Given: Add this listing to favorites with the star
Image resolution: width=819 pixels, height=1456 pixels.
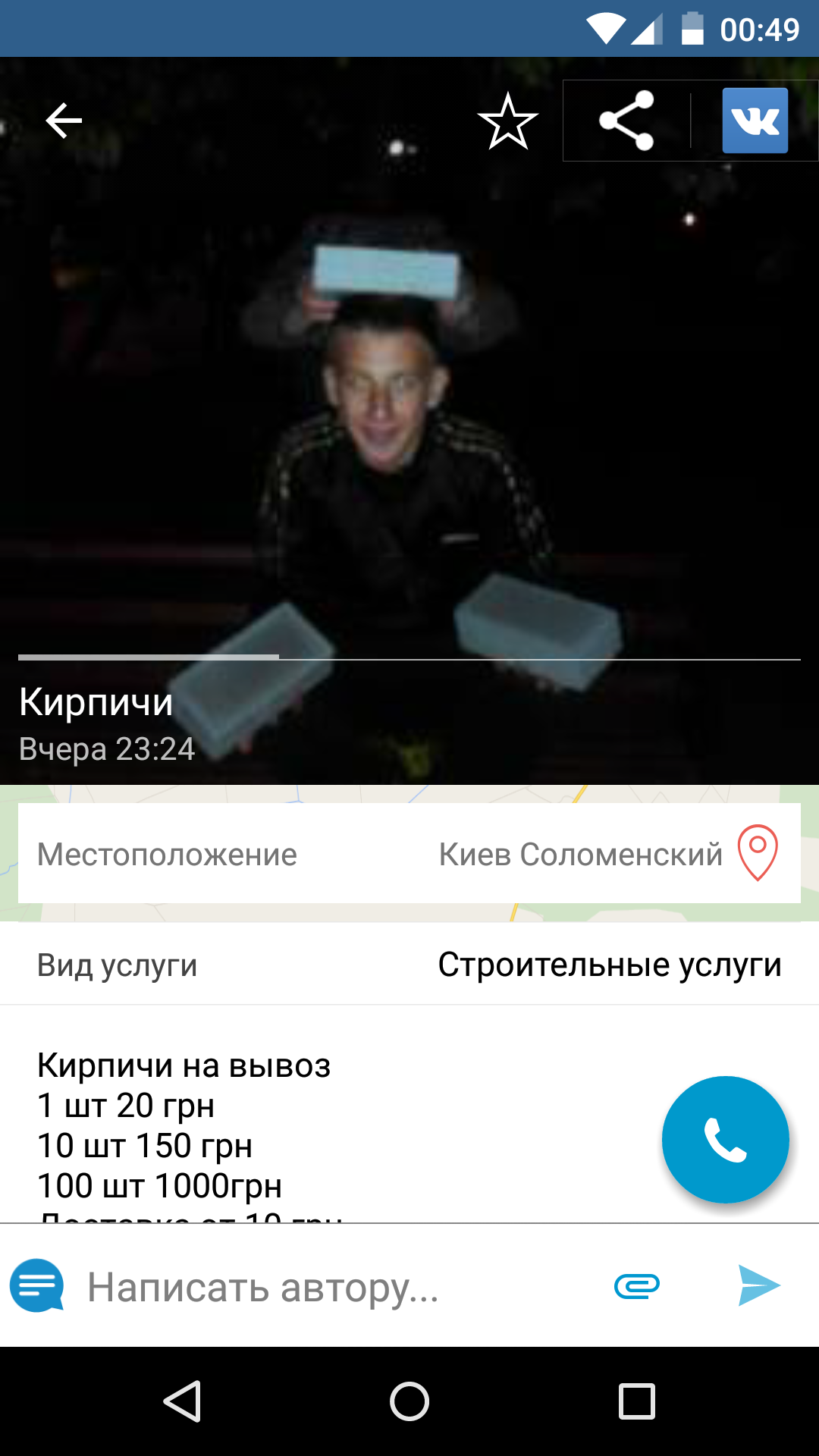Looking at the screenshot, I should pyautogui.click(x=508, y=121).
